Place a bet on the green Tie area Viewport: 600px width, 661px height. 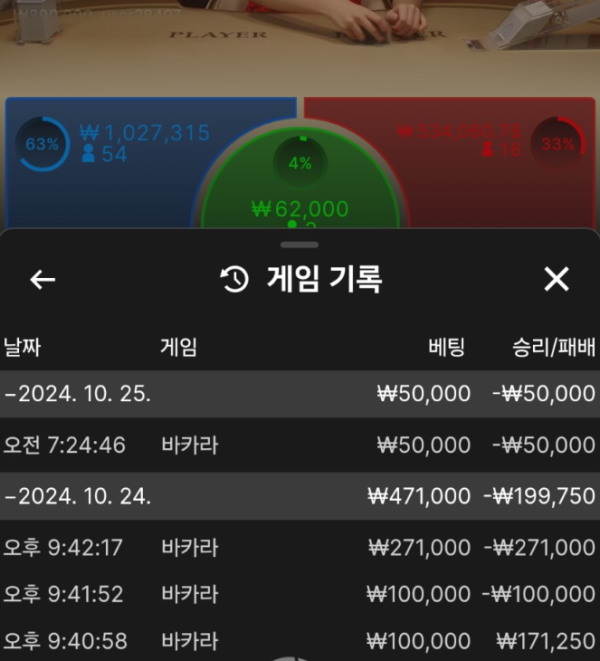pyautogui.click(x=300, y=185)
